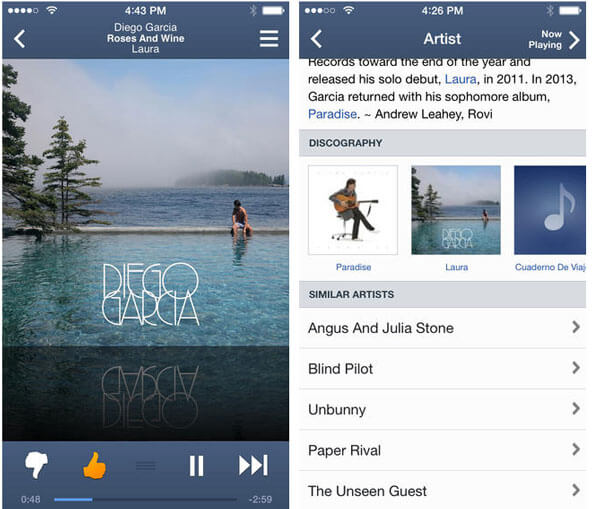
Task: Follow the Laura link in the biography
Action: click(x=460, y=78)
